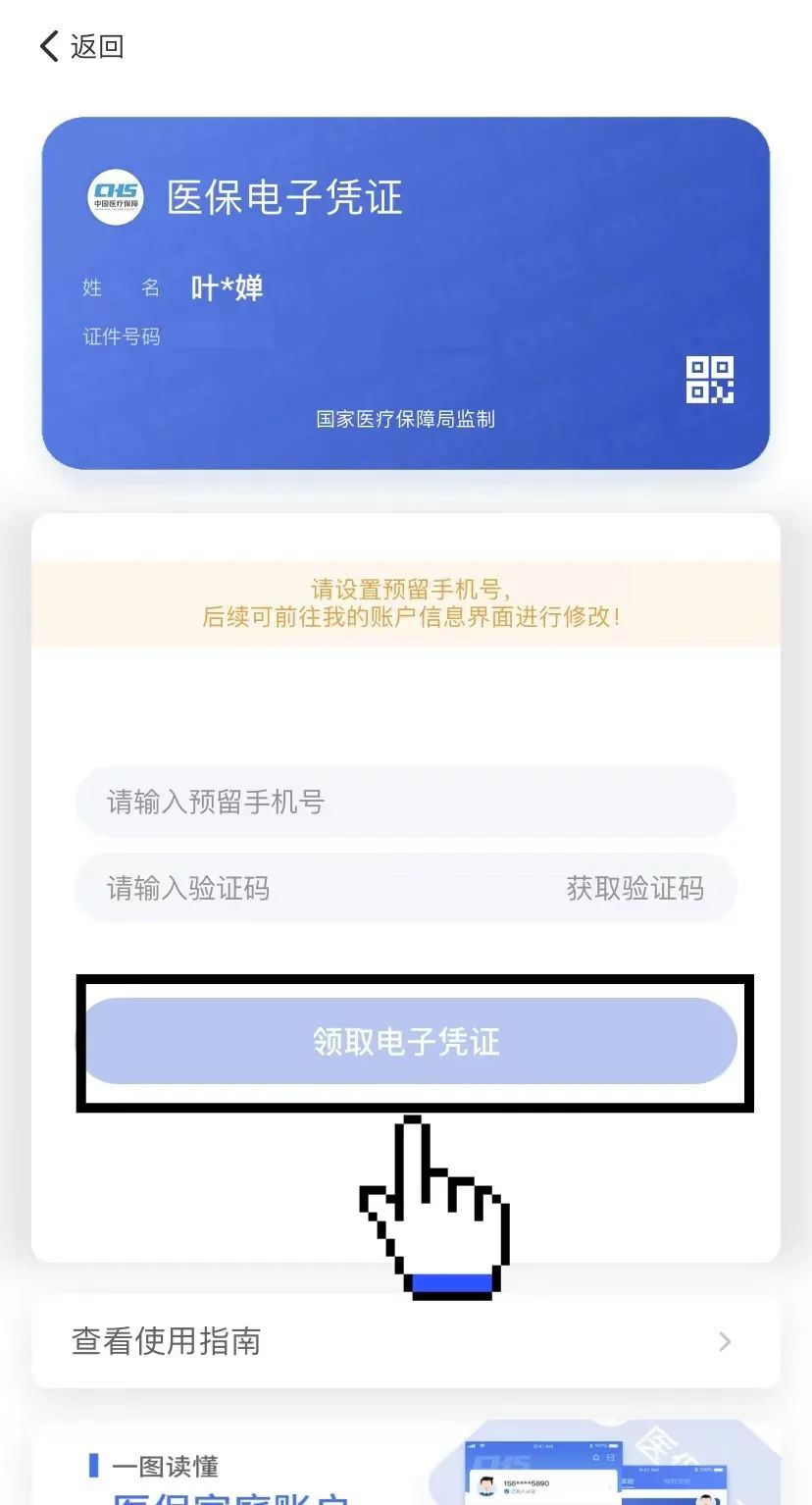Request a code via 获取验证码
Screen dimensions: 812x1505
coord(634,889)
